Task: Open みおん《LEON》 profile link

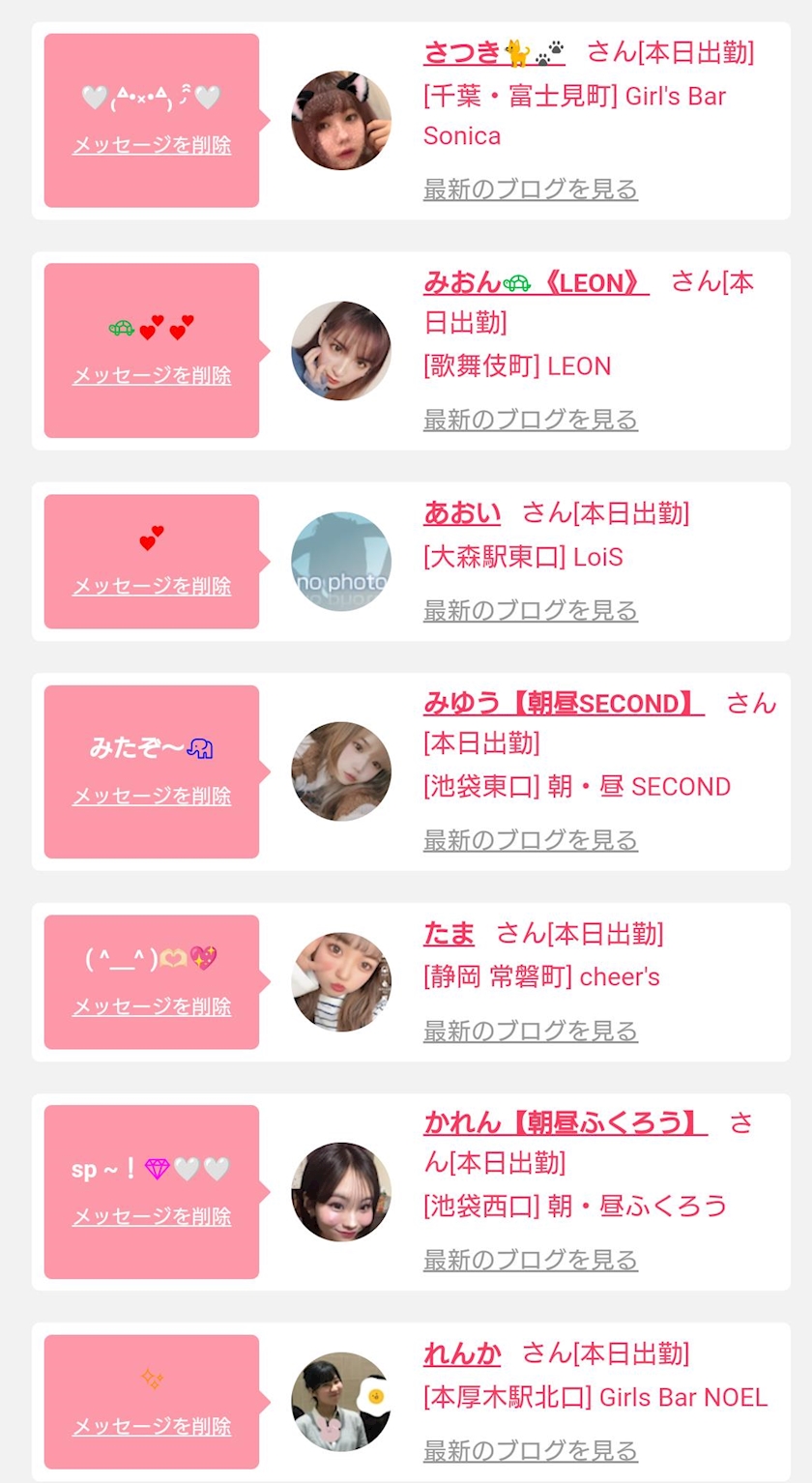Action: tap(536, 282)
